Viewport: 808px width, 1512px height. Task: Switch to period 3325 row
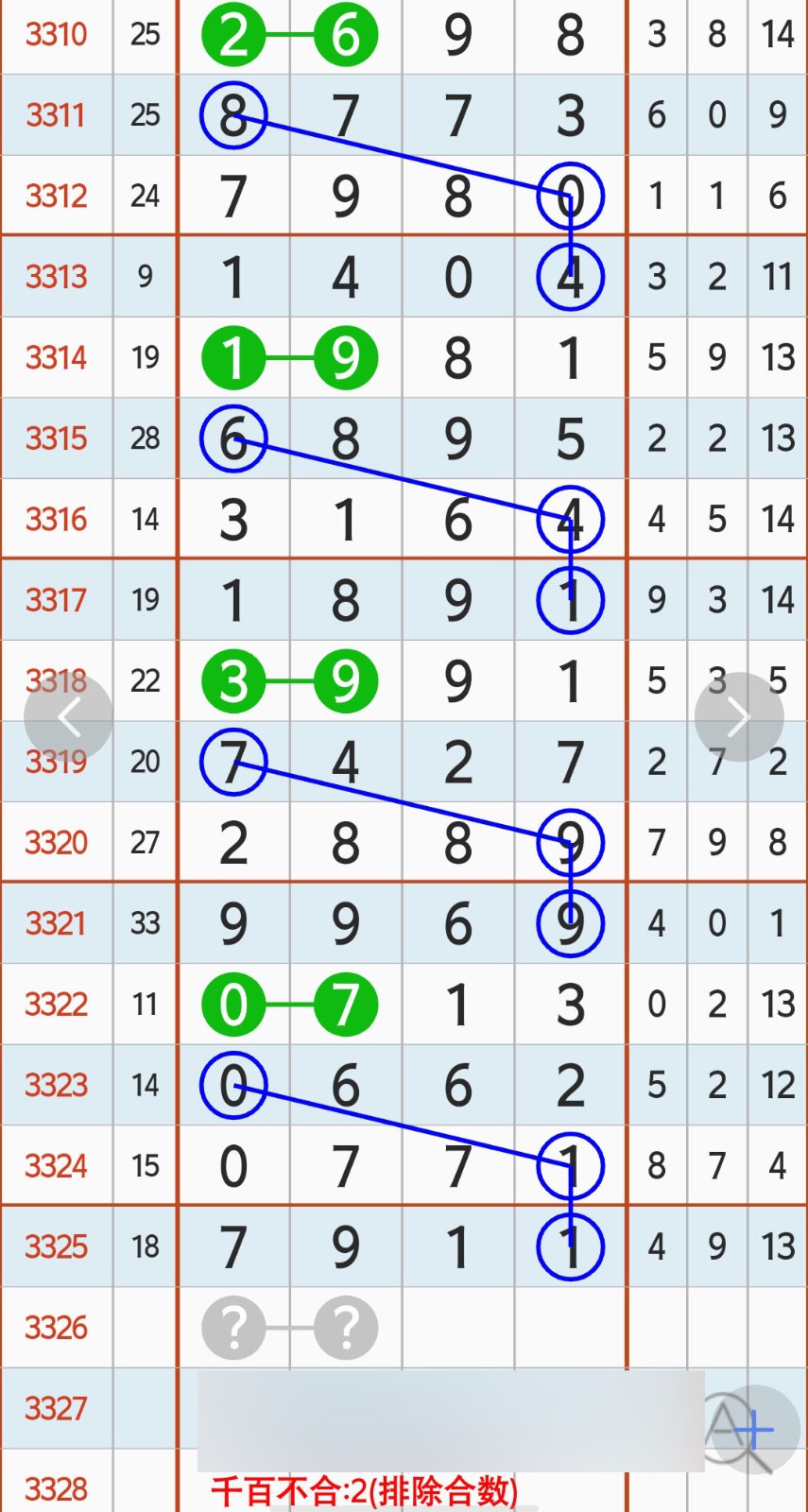tap(57, 1246)
